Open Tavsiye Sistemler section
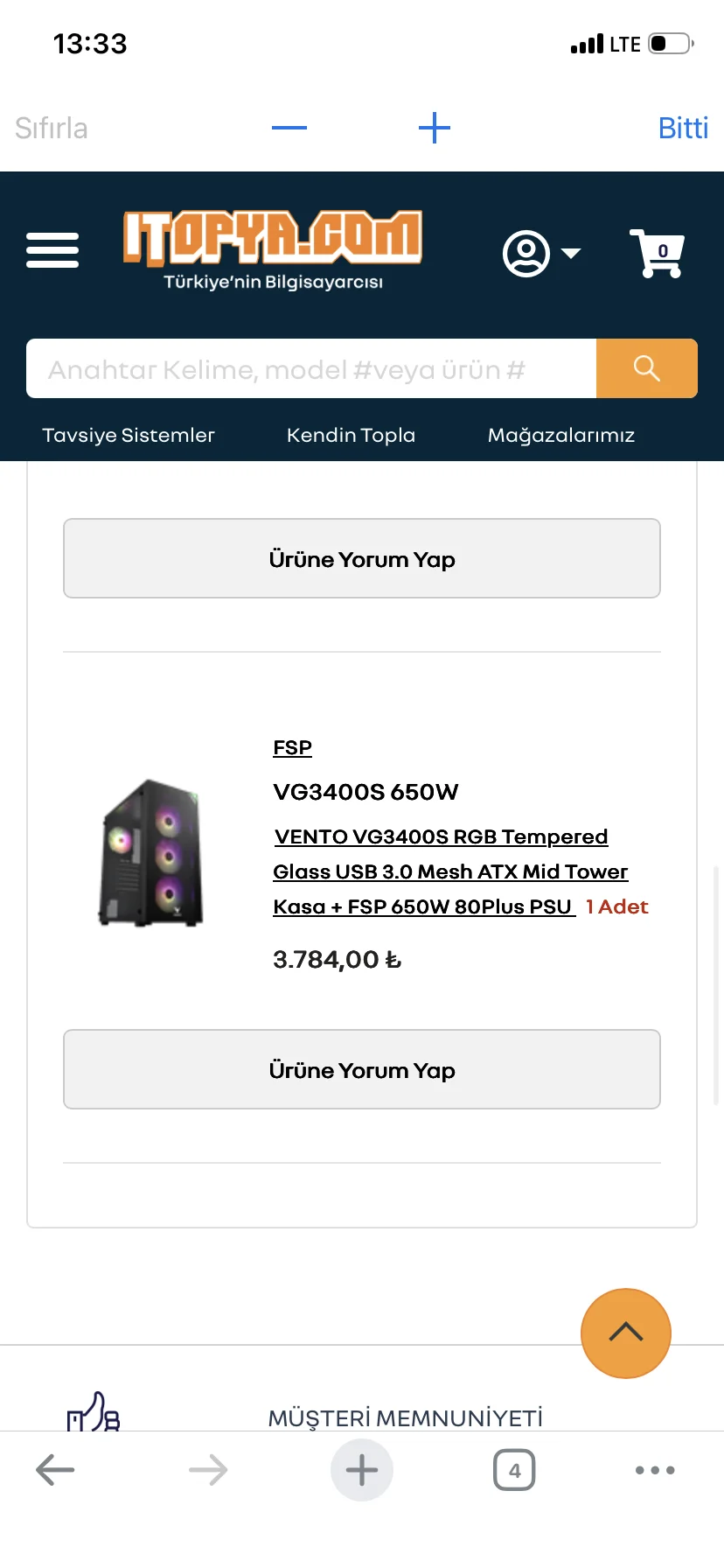This screenshot has width=724, height=1568. [x=129, y=435]
